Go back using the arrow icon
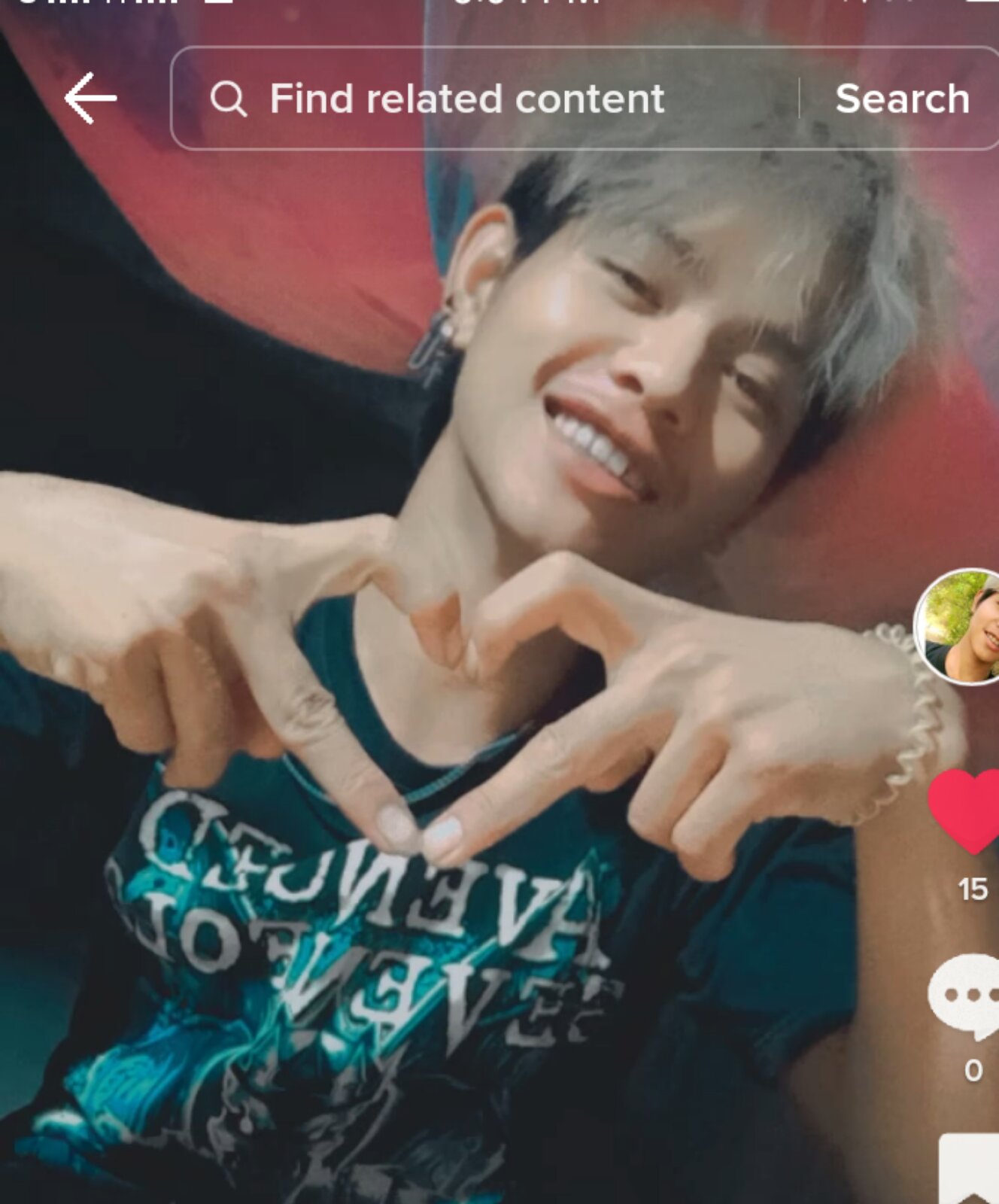The width and height of the screenshot is (999, 1204). (x=90, y=98)
